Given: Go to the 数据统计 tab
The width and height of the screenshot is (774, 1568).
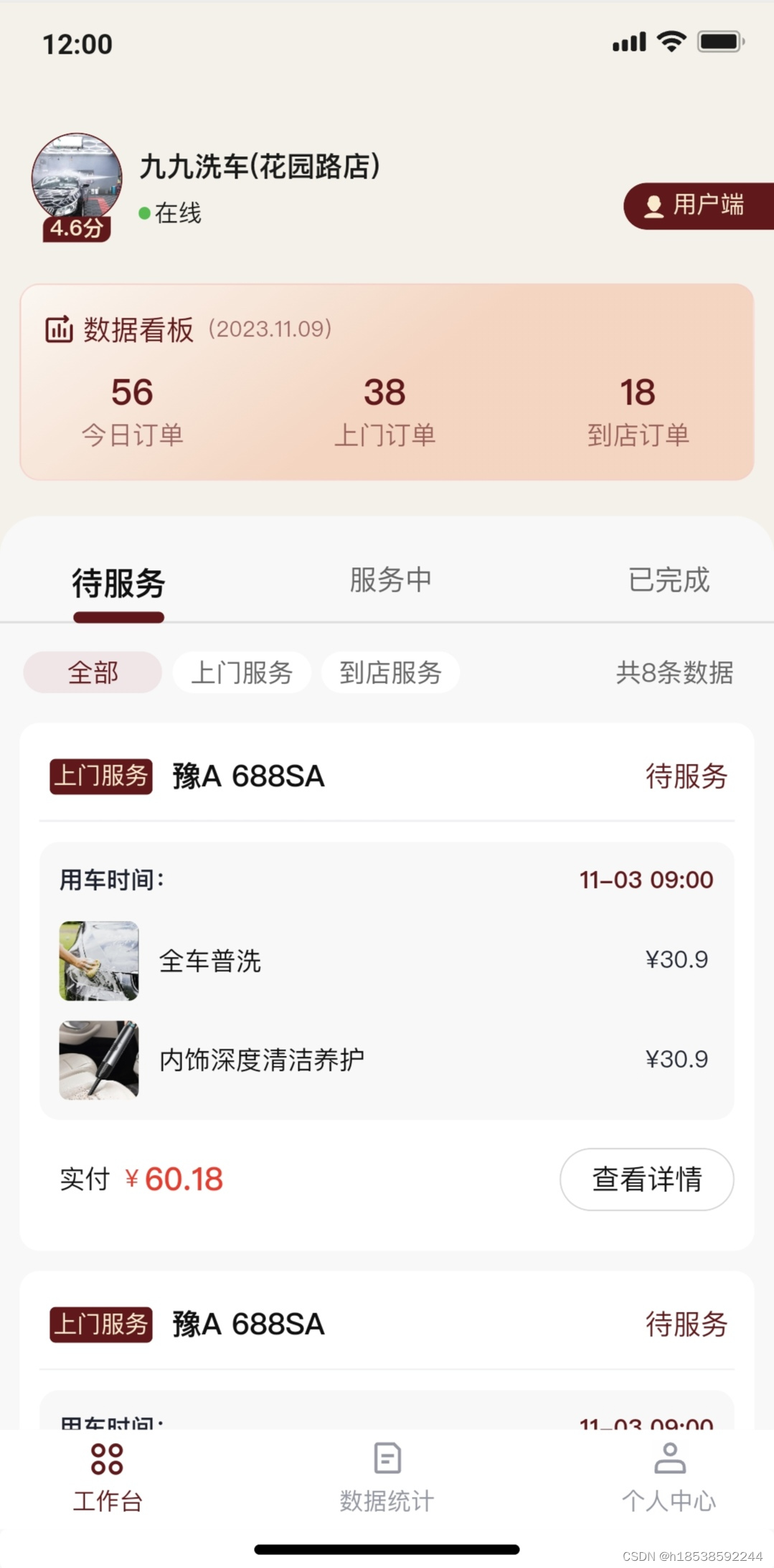Looking at the screenshot, I should [387, 1479].
